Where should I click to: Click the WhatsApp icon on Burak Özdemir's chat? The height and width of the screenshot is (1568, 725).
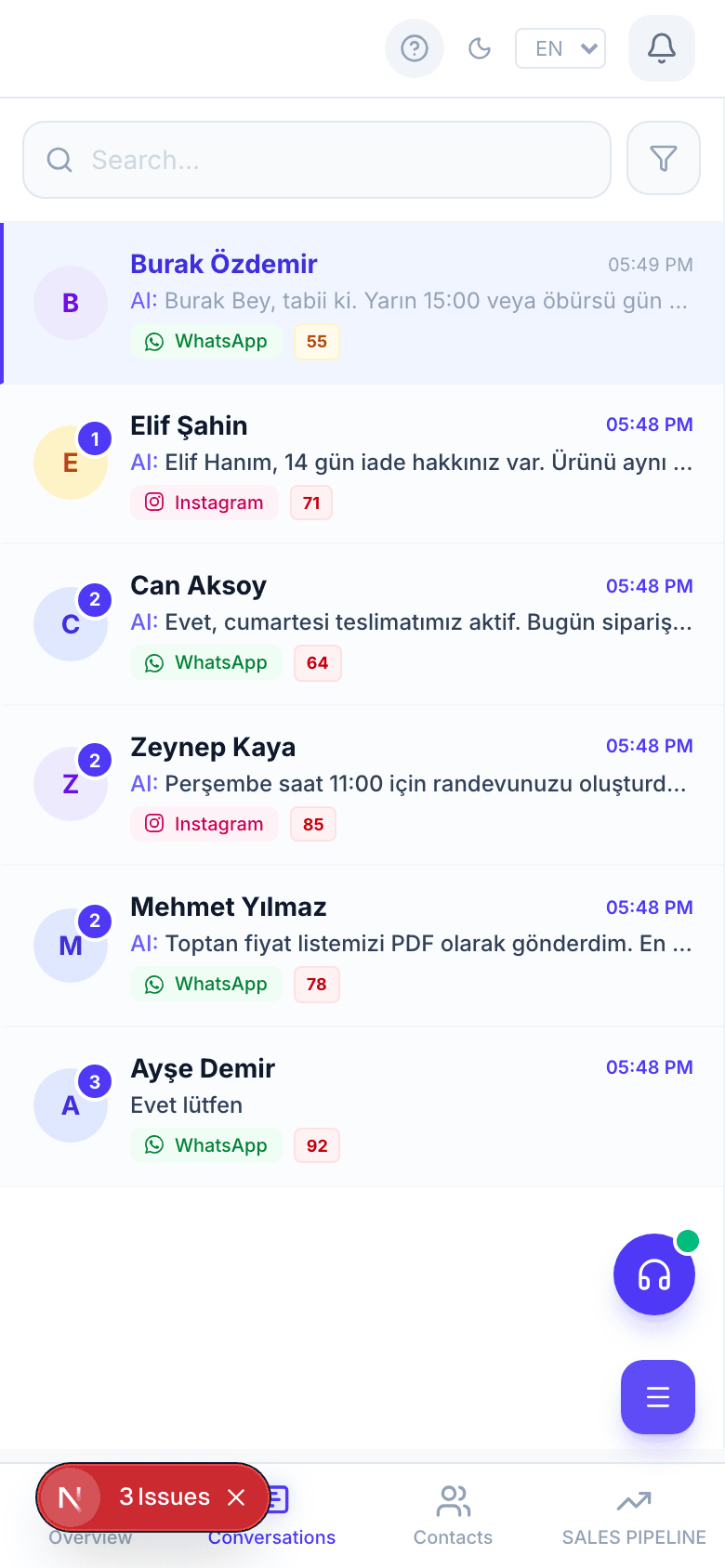pyautogui.click(x=153, y=341)
